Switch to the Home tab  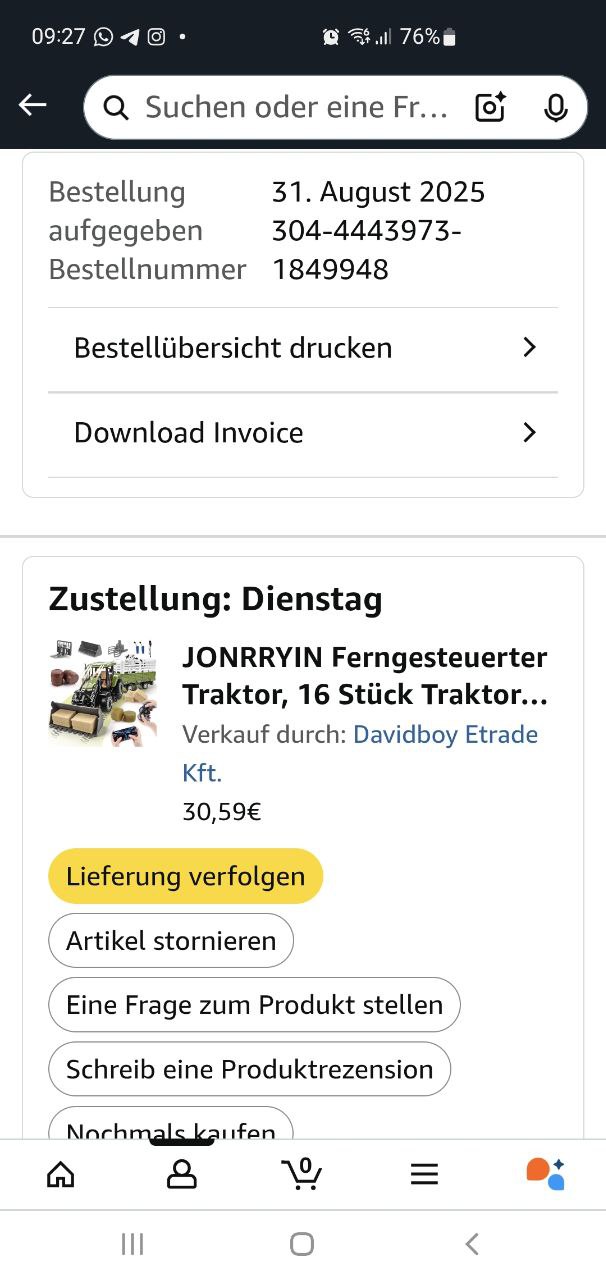tap(61, 1174)
